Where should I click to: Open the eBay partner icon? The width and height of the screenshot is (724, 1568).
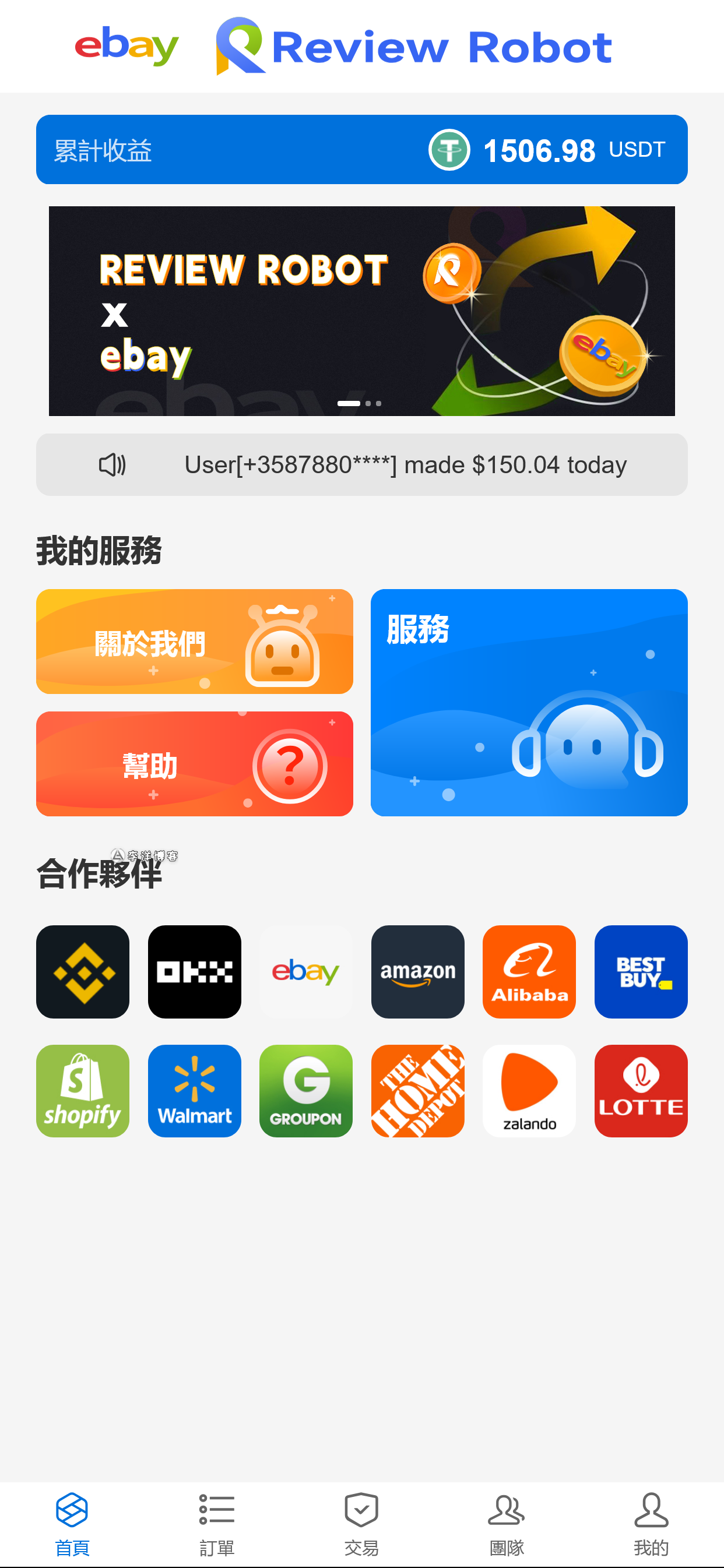(305, 971)
